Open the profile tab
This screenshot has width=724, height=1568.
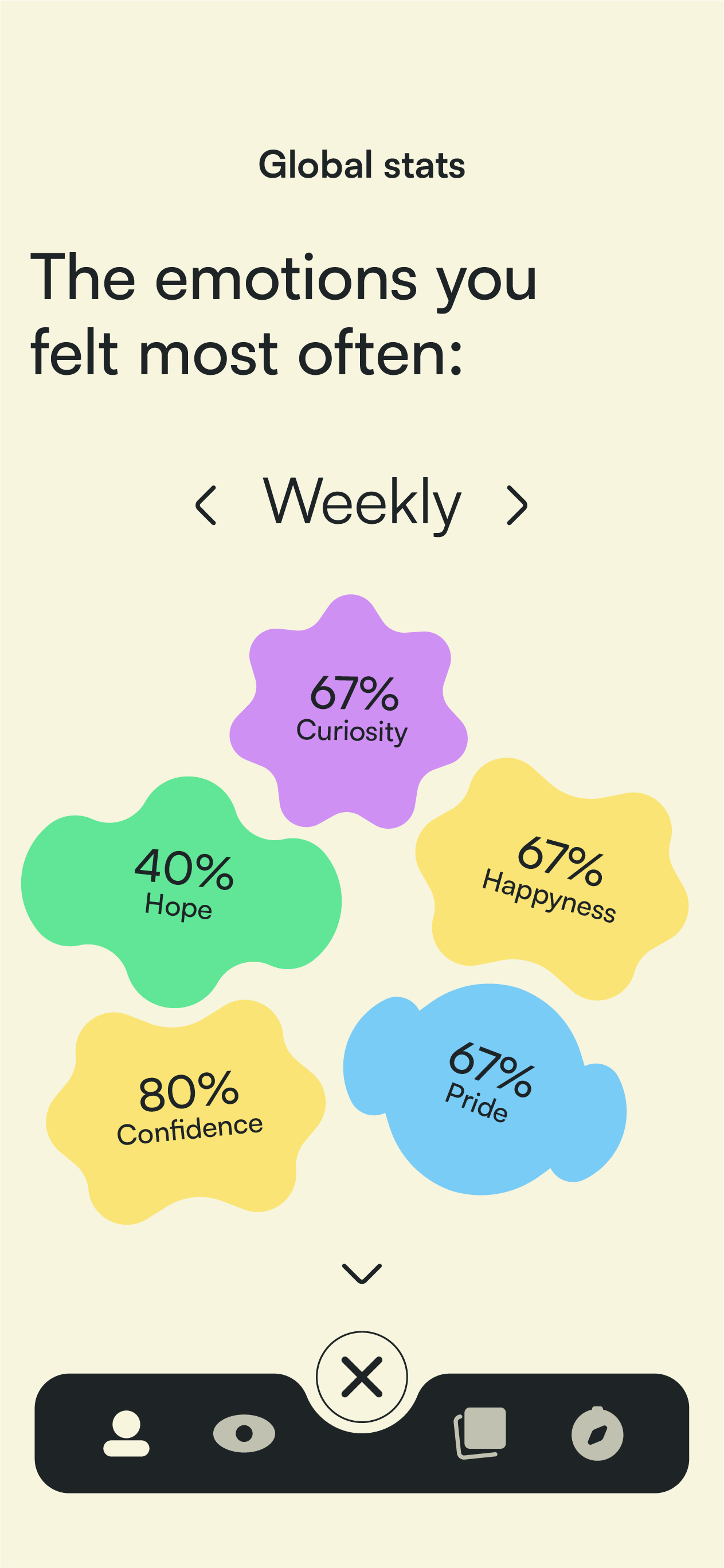pos(126,1433)
